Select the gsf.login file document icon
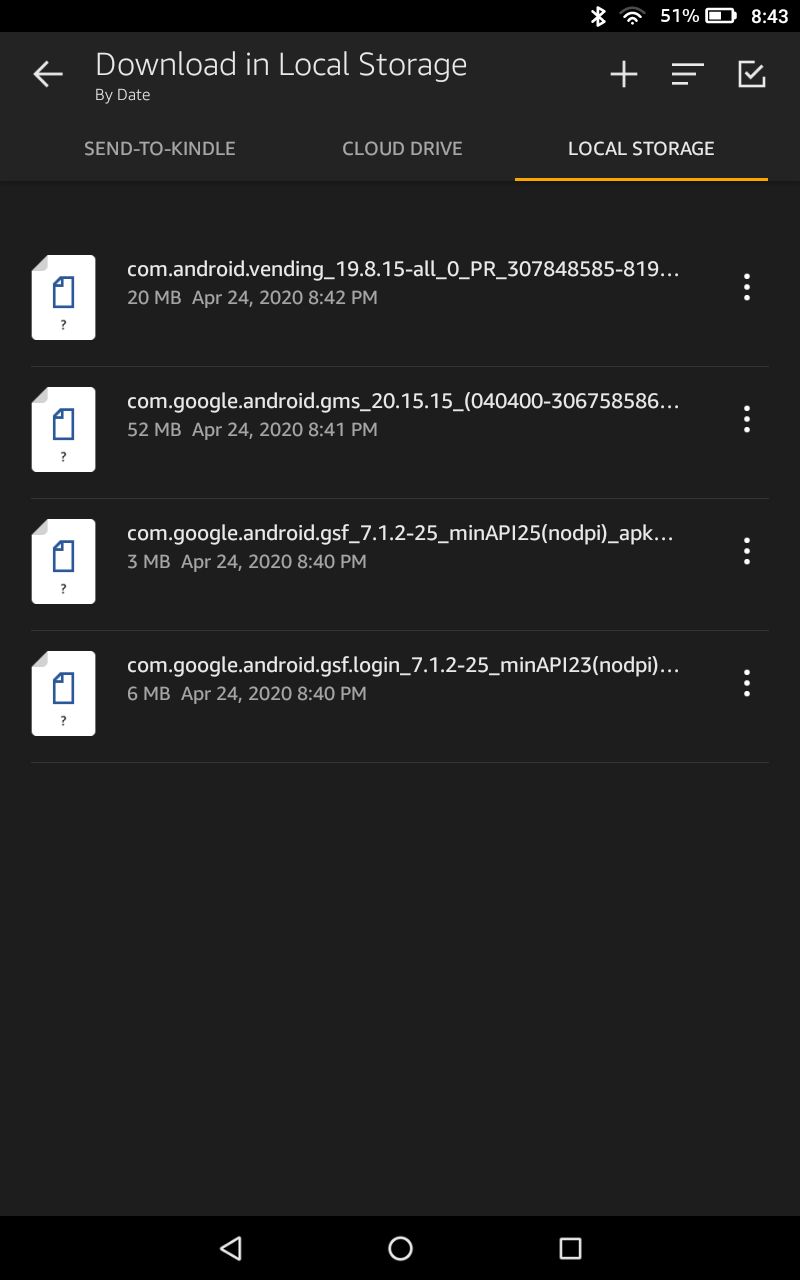The height and width of the screenshot is (1280, 800). [x=63, y=693]
